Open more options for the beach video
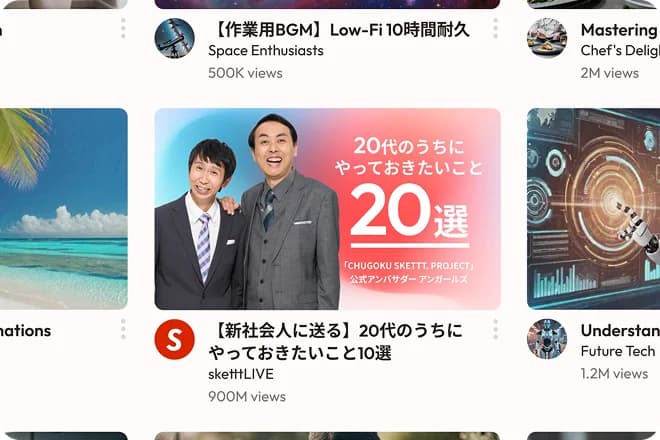660x440 pixels. click(x=123, y=329)
